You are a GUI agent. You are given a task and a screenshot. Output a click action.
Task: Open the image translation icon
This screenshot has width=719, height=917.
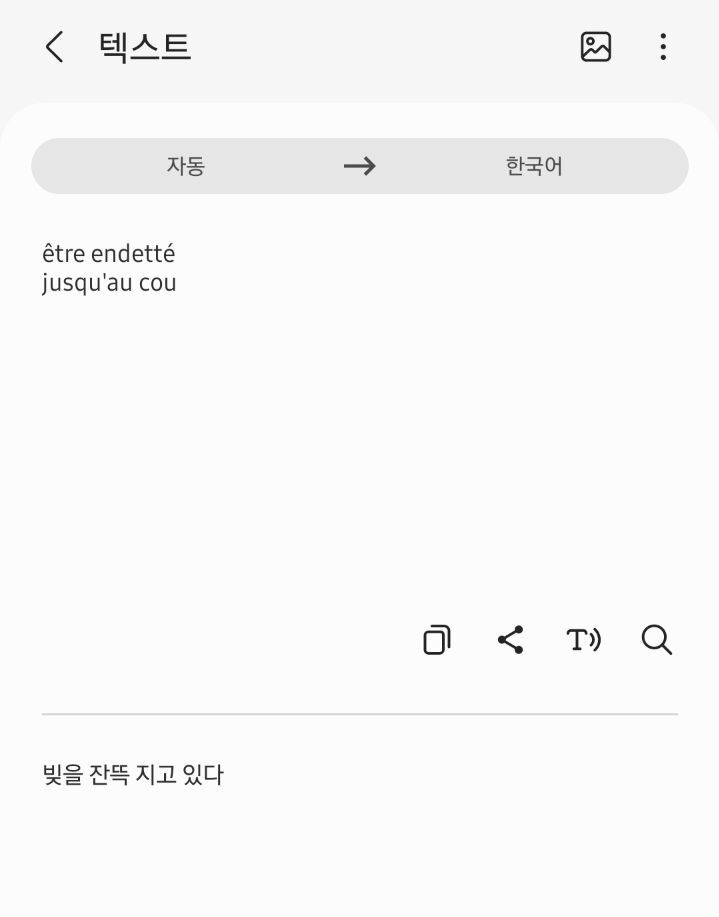(596, 47)
